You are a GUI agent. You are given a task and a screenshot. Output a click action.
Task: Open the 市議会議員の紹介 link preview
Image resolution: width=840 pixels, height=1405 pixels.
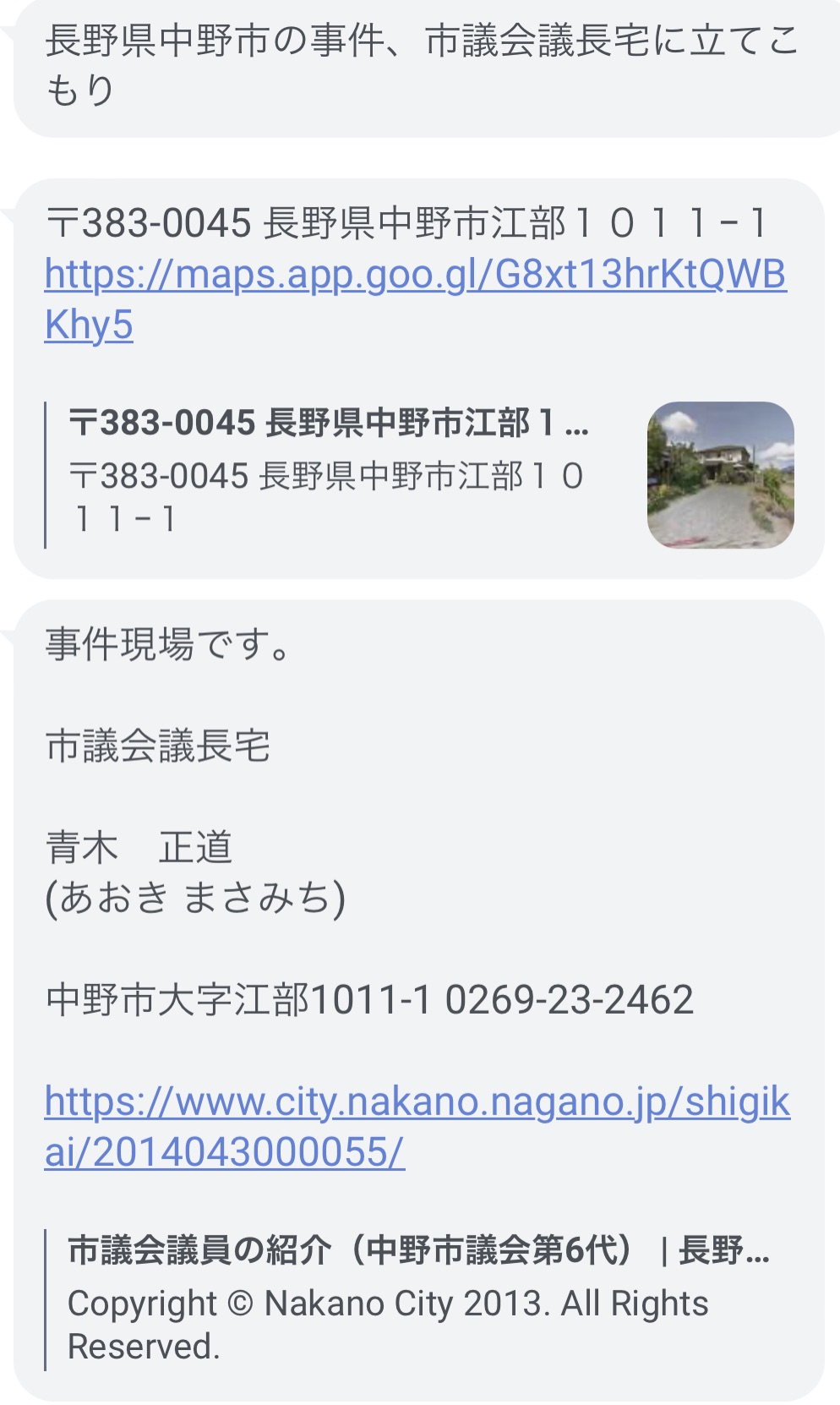tap(419, 1299)
